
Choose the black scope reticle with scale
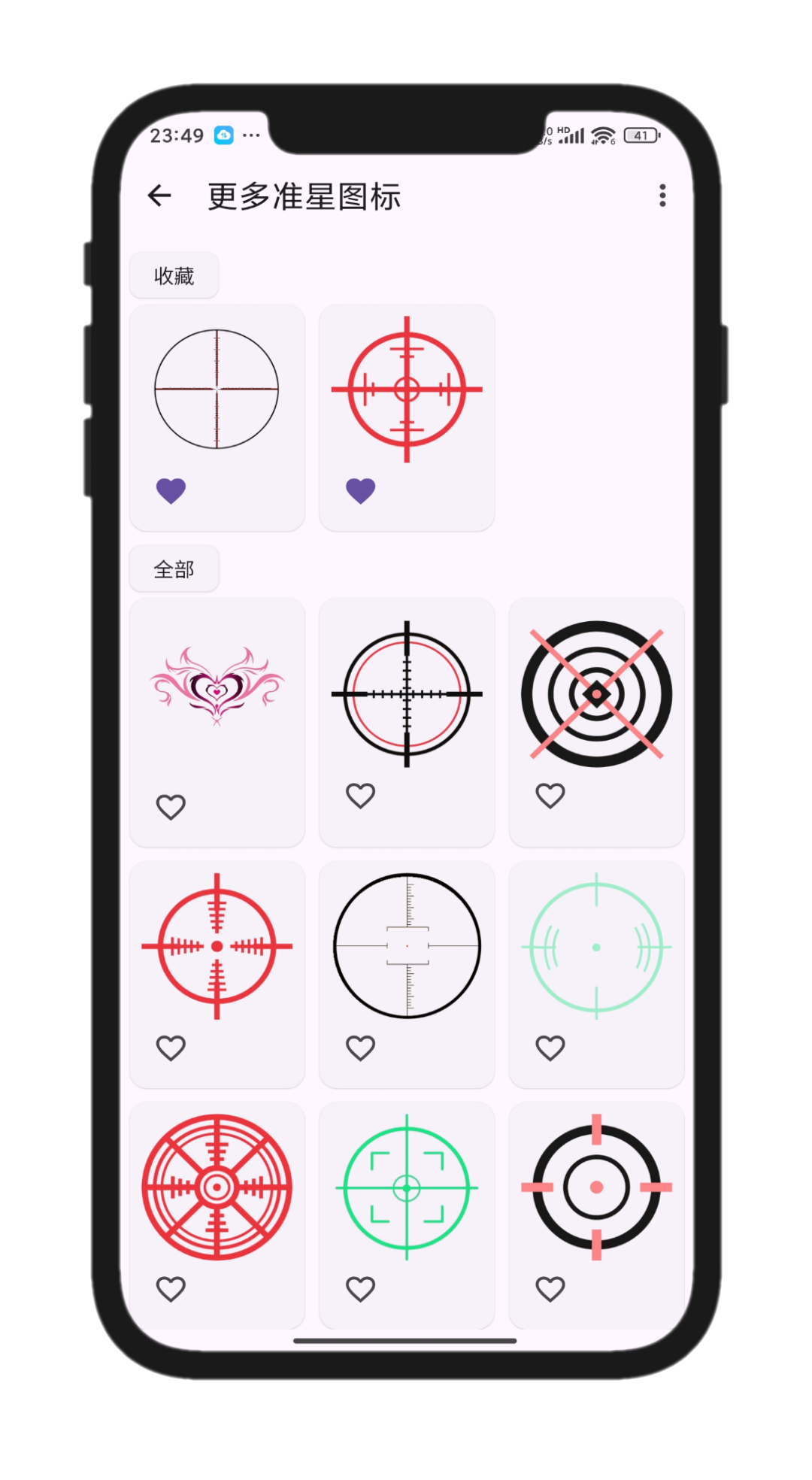point(407,946)
